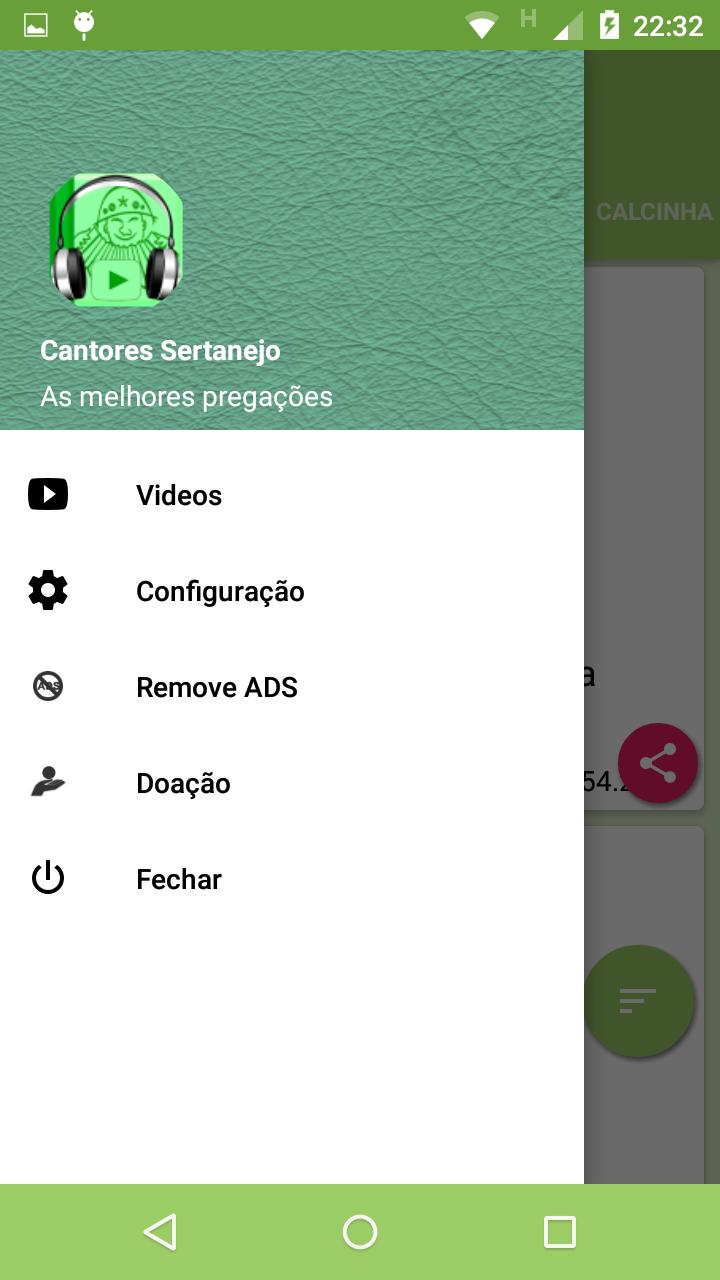Screen dimensions: 720x1280
Task: Open the Configuração gear icon
Action: [x=48, y=589]
